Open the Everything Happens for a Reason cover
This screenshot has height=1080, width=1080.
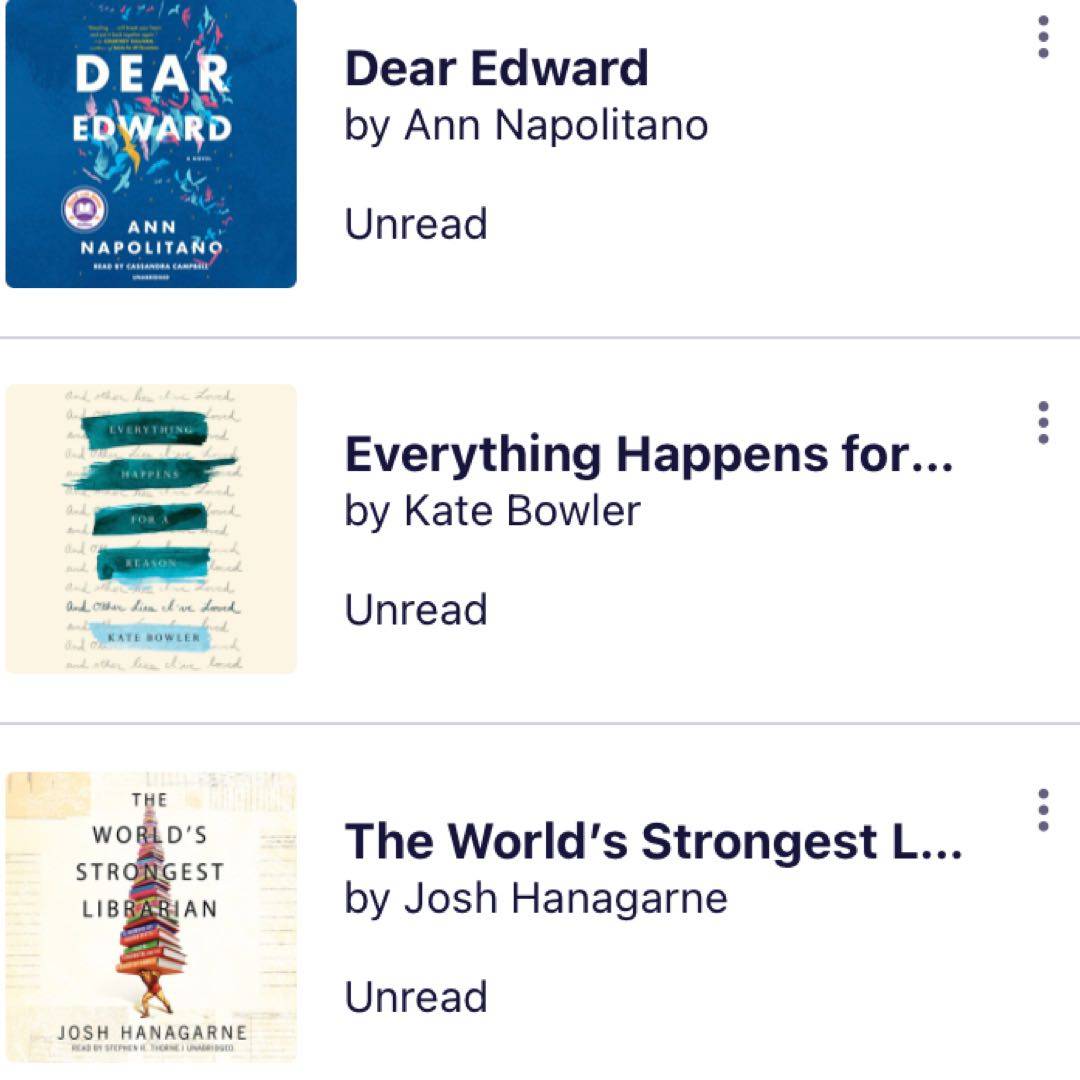[x=151, y=529]
